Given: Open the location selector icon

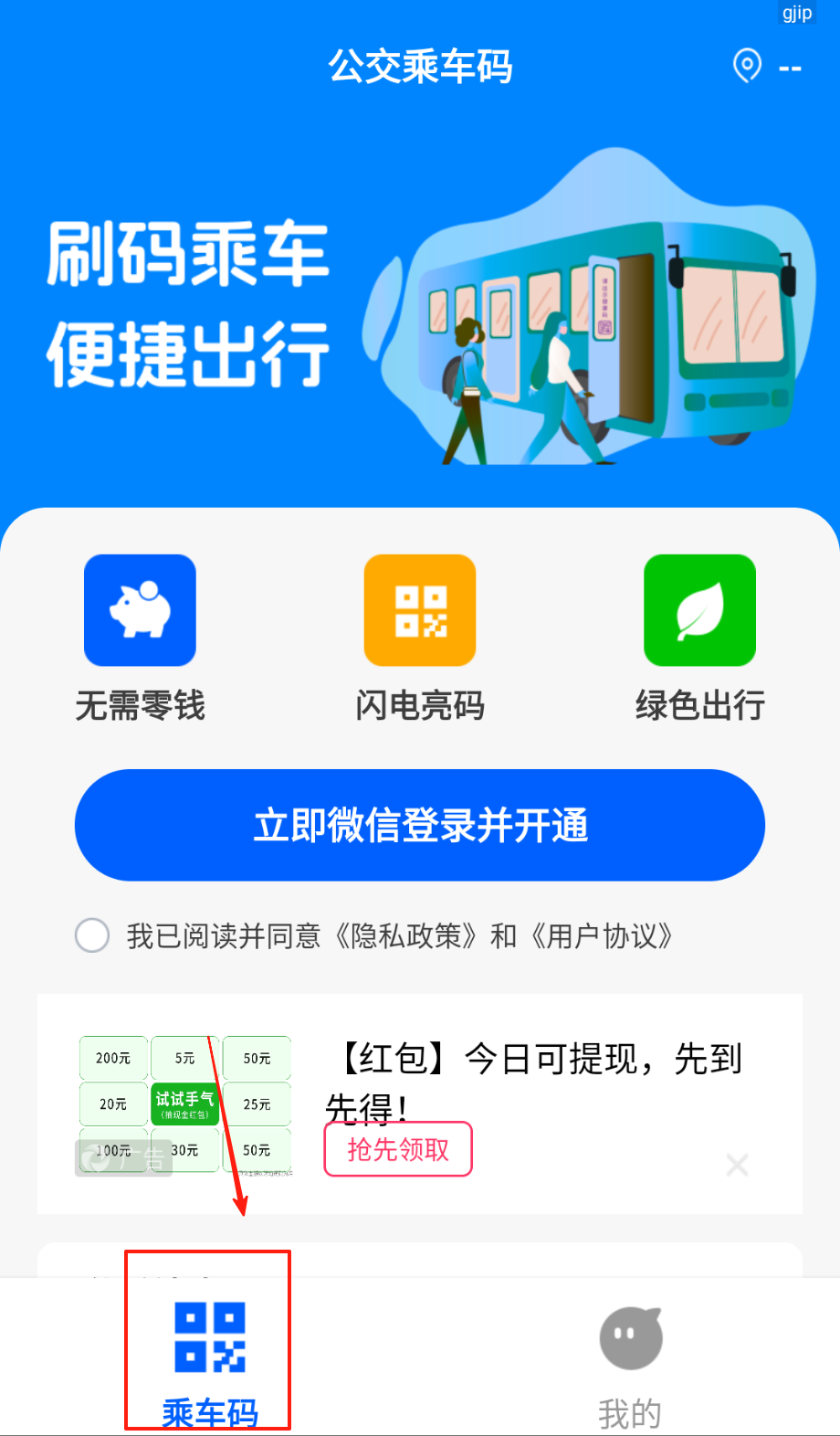Looking at the screenshot, I should pyautogui.click(x=747, y=66).
